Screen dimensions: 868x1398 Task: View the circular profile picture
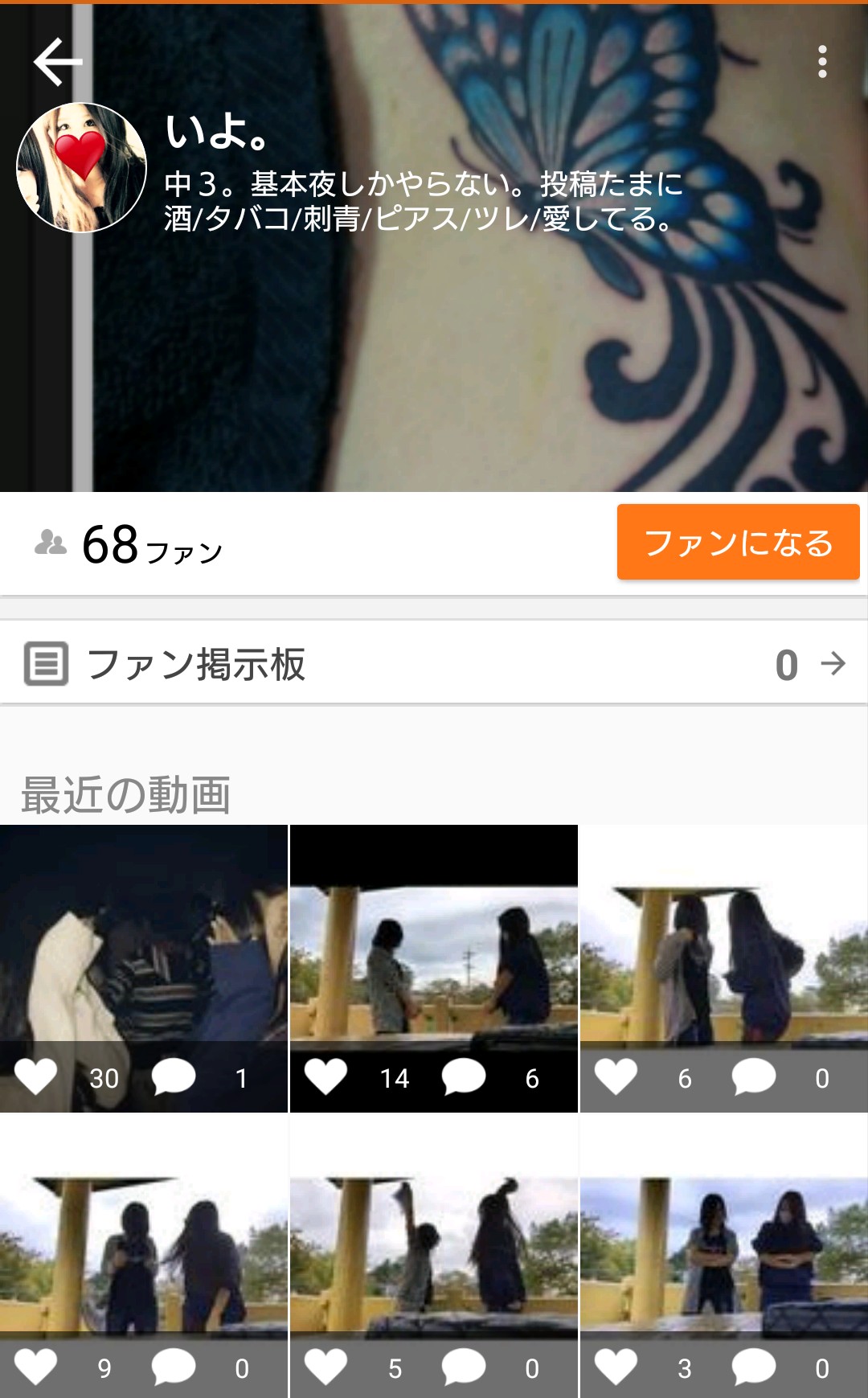(x=81, y=168)
